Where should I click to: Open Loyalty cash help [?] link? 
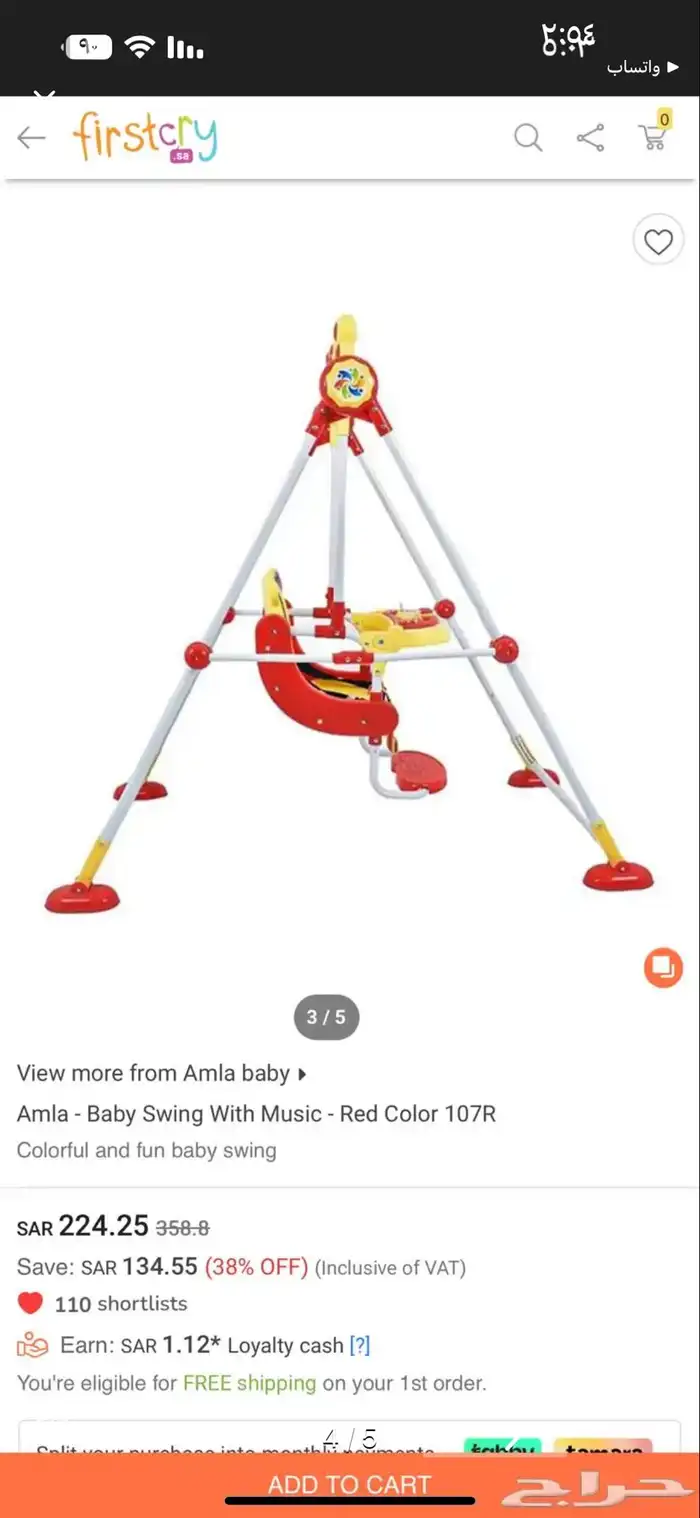pos(360,1346)
